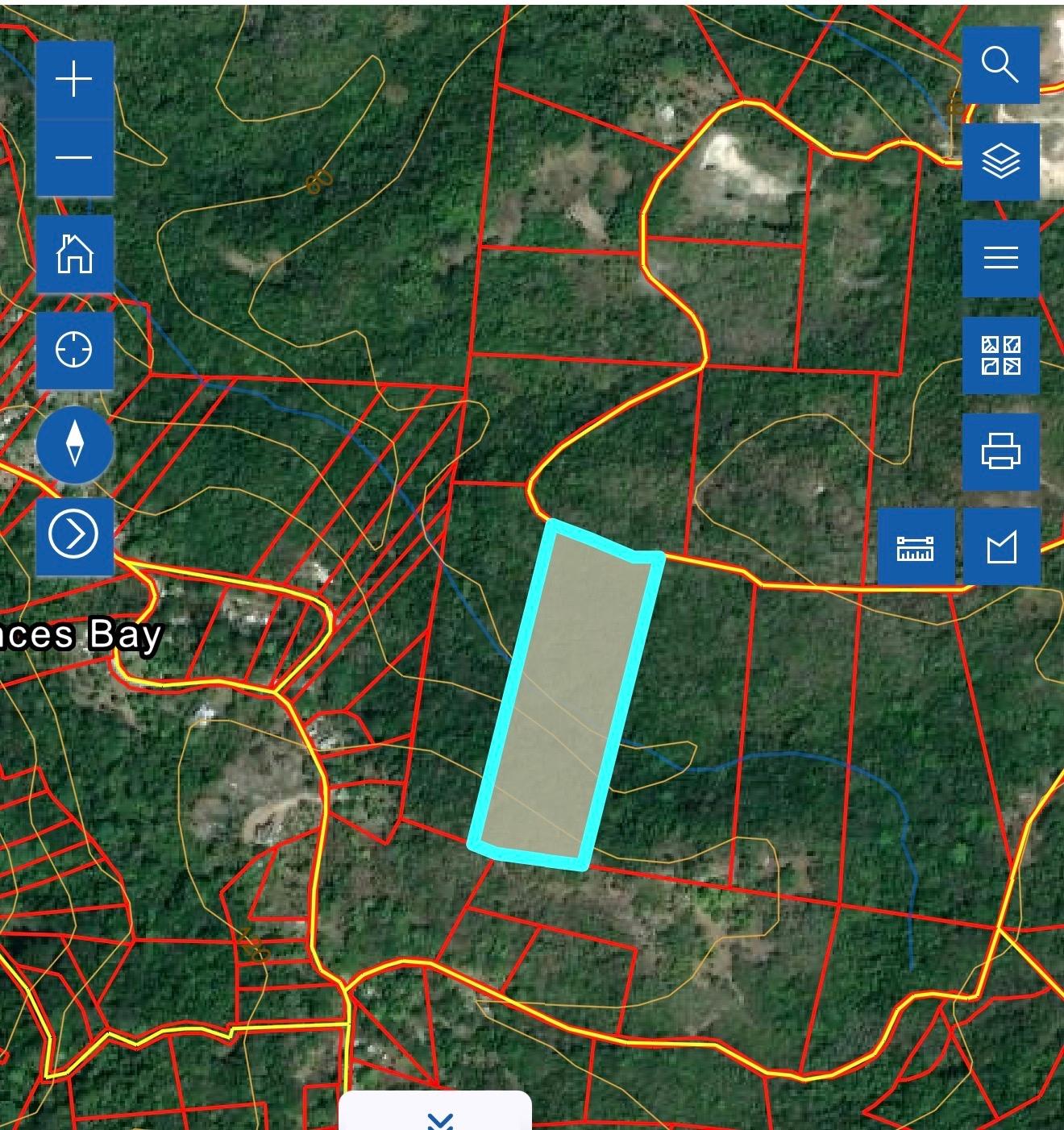The height and width of the screenshot is (1130, 1064).
Task: Reset map orientation with compass
Action: point(74,444)
